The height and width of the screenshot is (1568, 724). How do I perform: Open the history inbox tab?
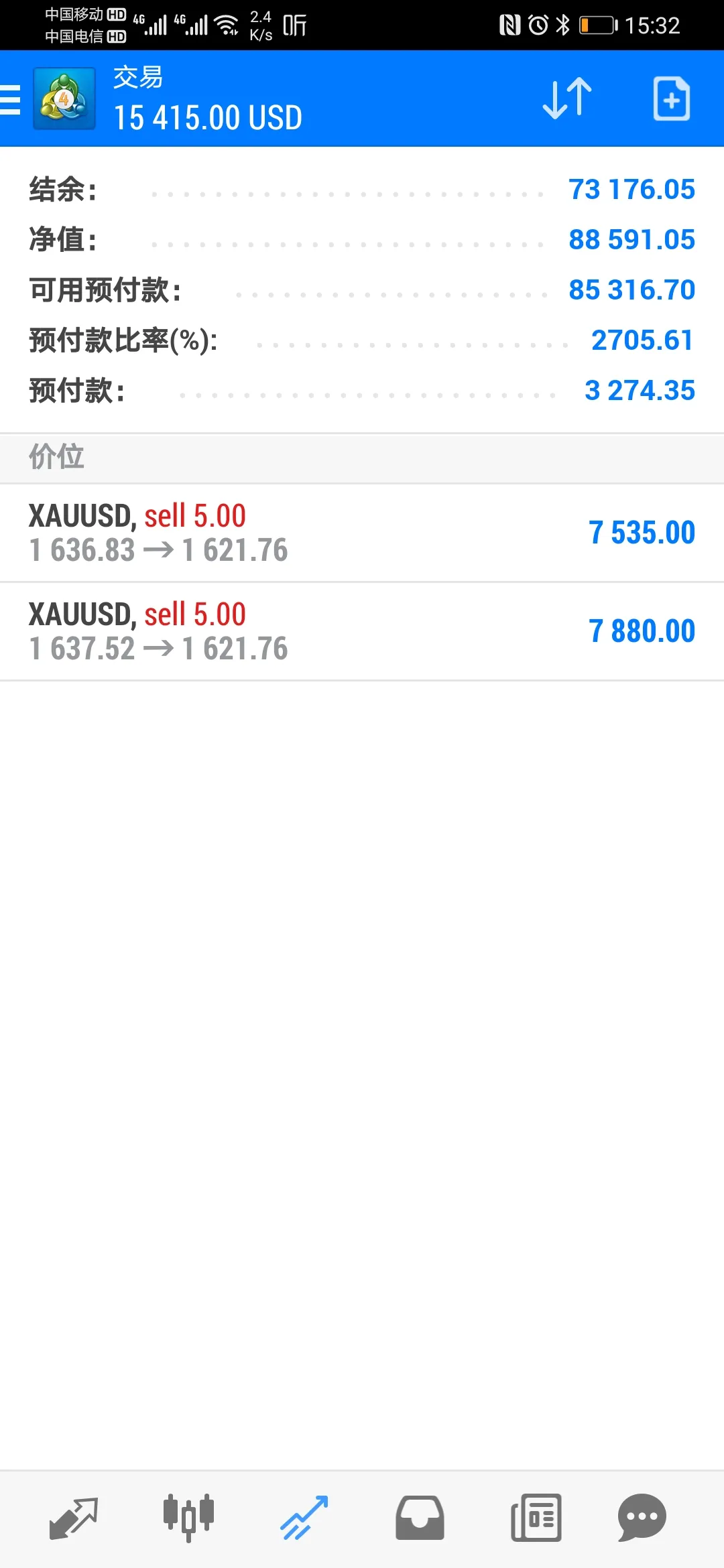point(420,1518)
